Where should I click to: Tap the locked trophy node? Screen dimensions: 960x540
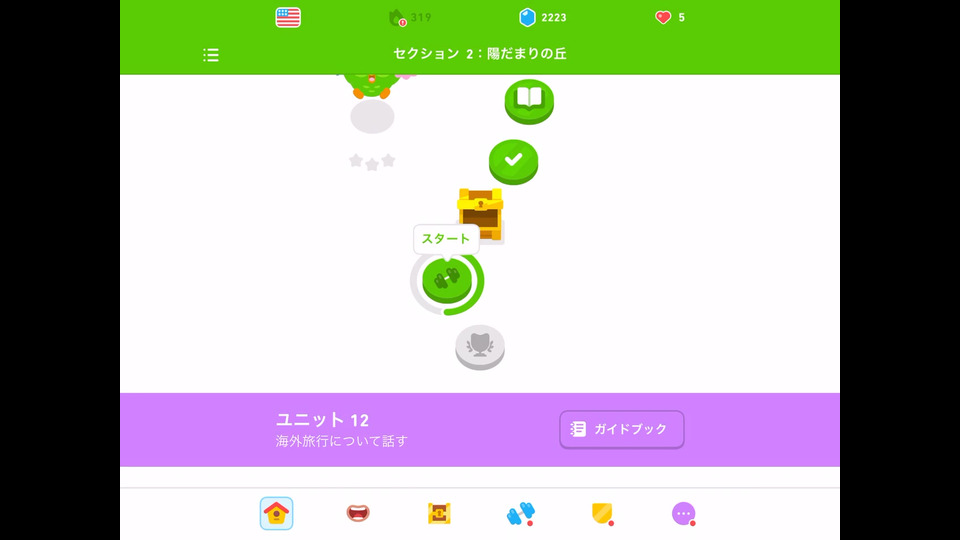[480, 345]
